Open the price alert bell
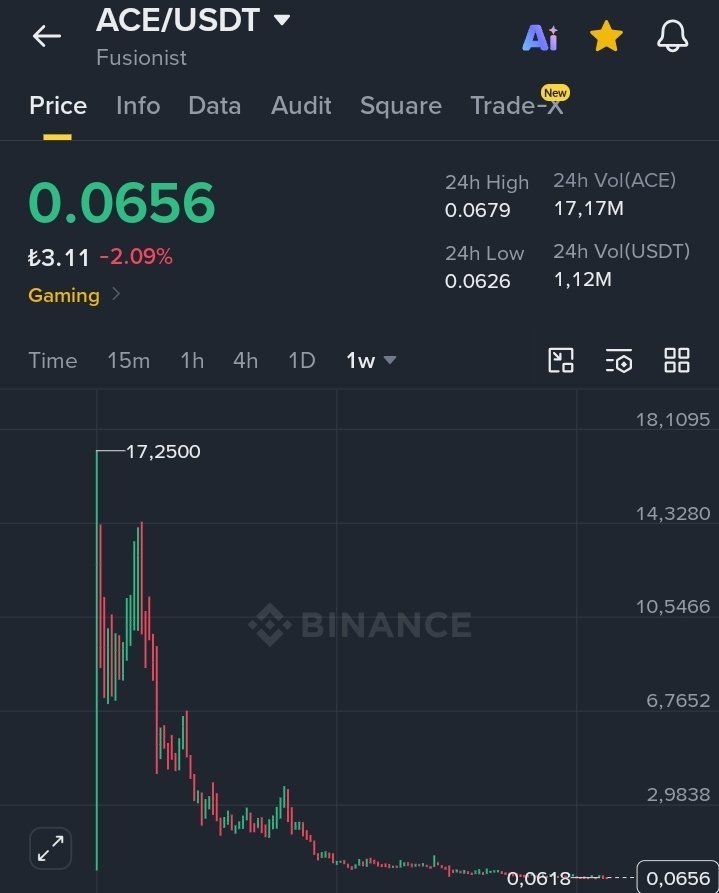This screenshot has width=719, height=893. coord(673,36)
